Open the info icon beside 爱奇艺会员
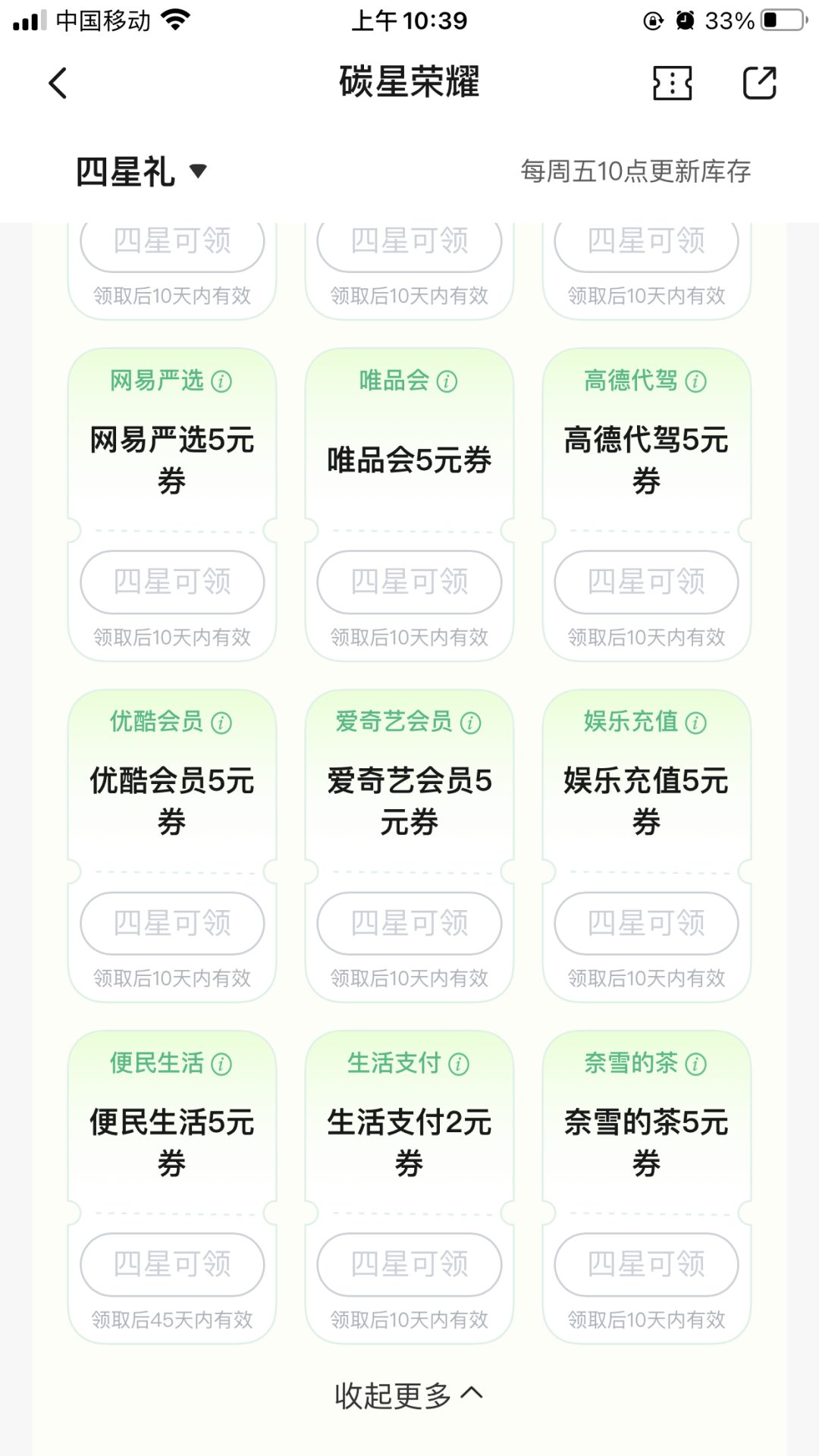This screenshot has width=819, height=1456. click(470, 723)
